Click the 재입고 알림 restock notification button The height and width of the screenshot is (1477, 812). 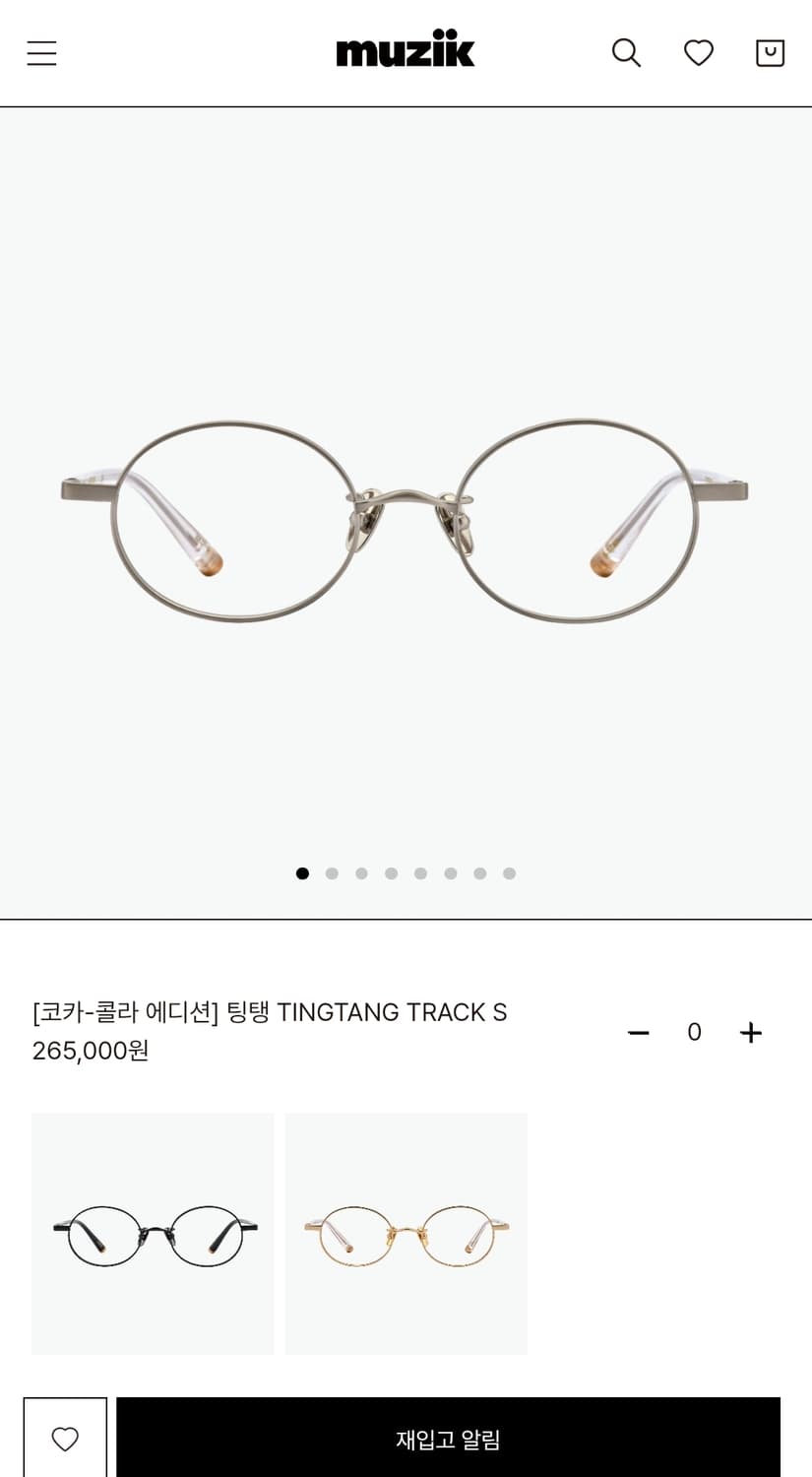pyautogui.click(x=448, y=1438)
